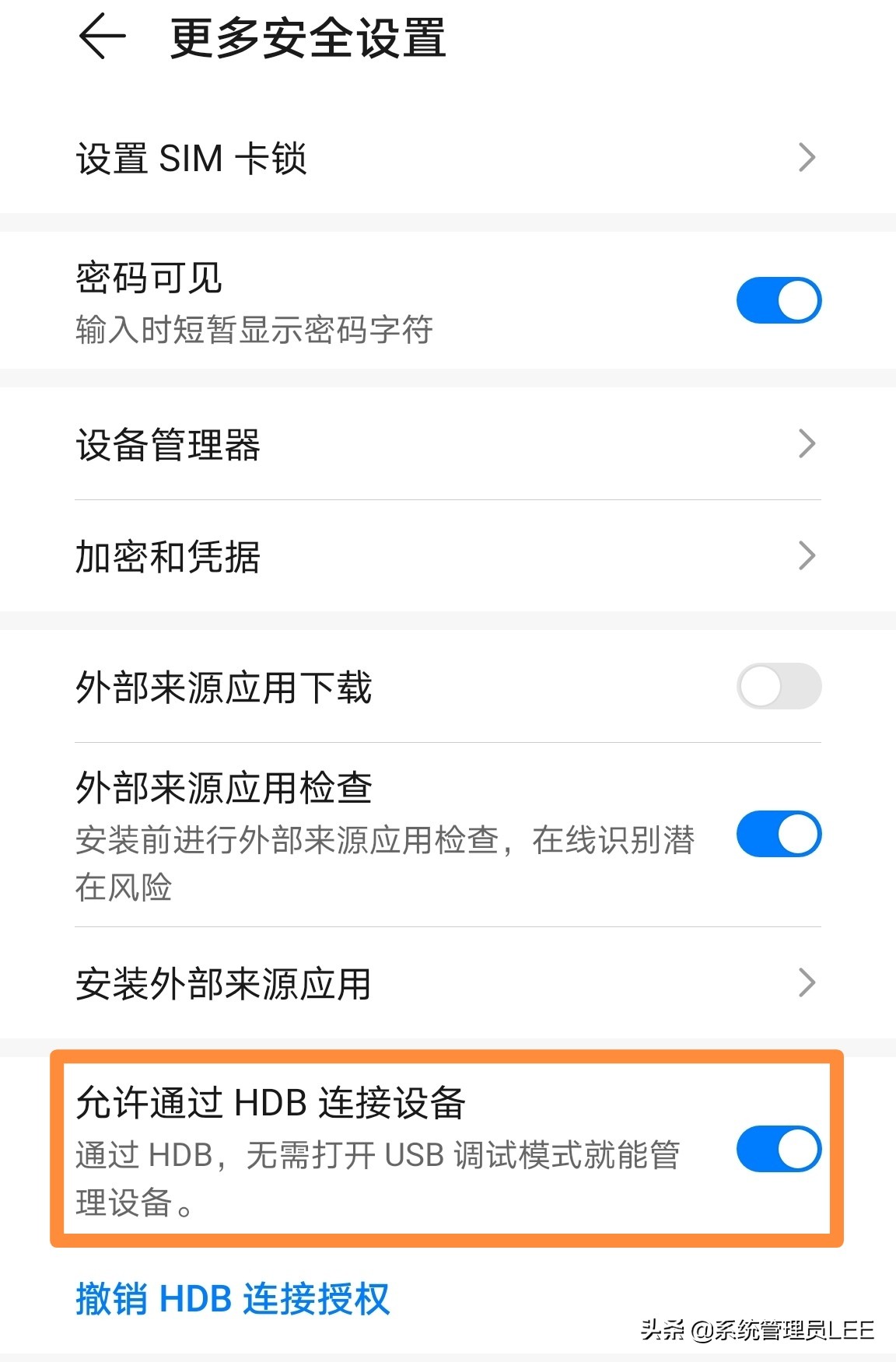The width and height of the screenshot is (896, 1362).
Task: Toggle 允许通过 HDB 连接设备 switch
Action: pos(779,1149)
